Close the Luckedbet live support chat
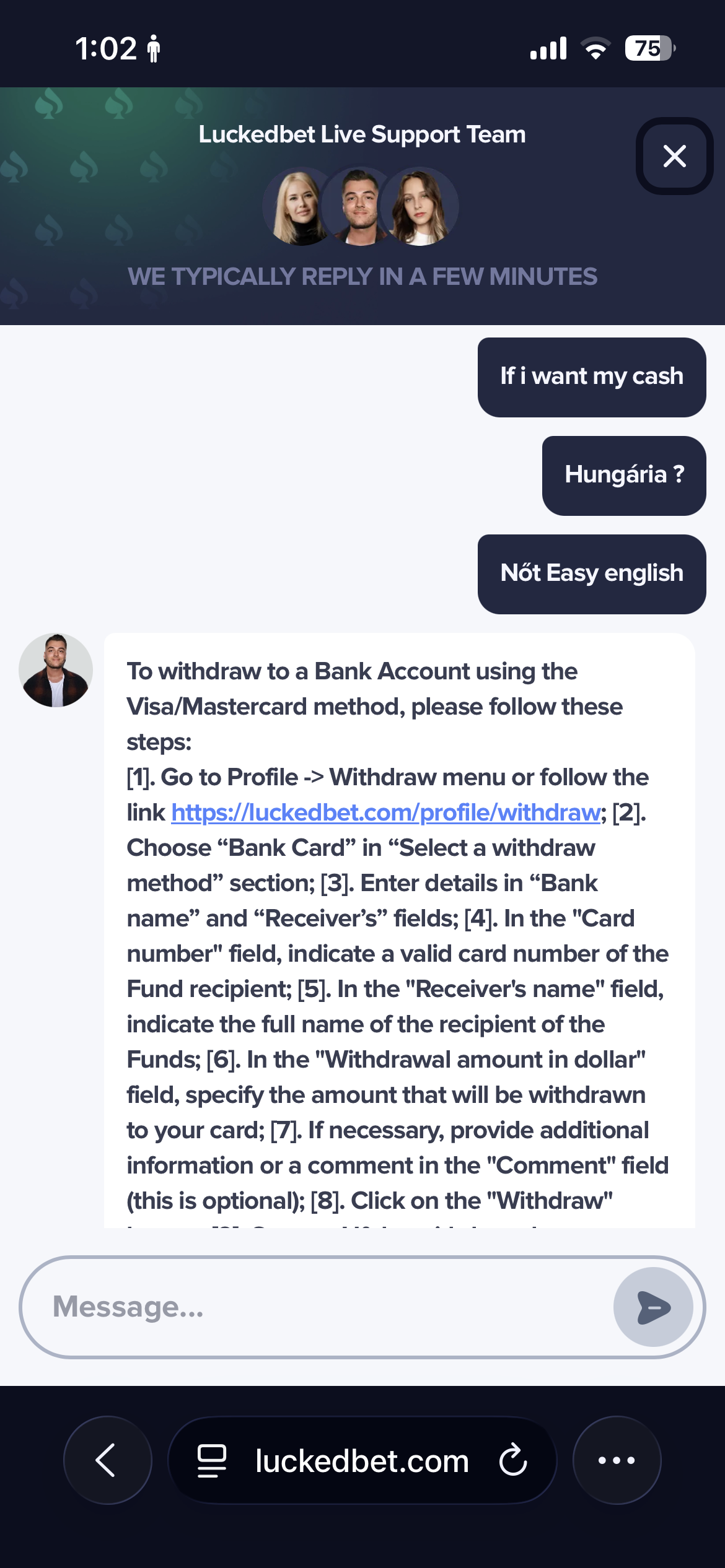725x1568 pixels. (674, 156)
